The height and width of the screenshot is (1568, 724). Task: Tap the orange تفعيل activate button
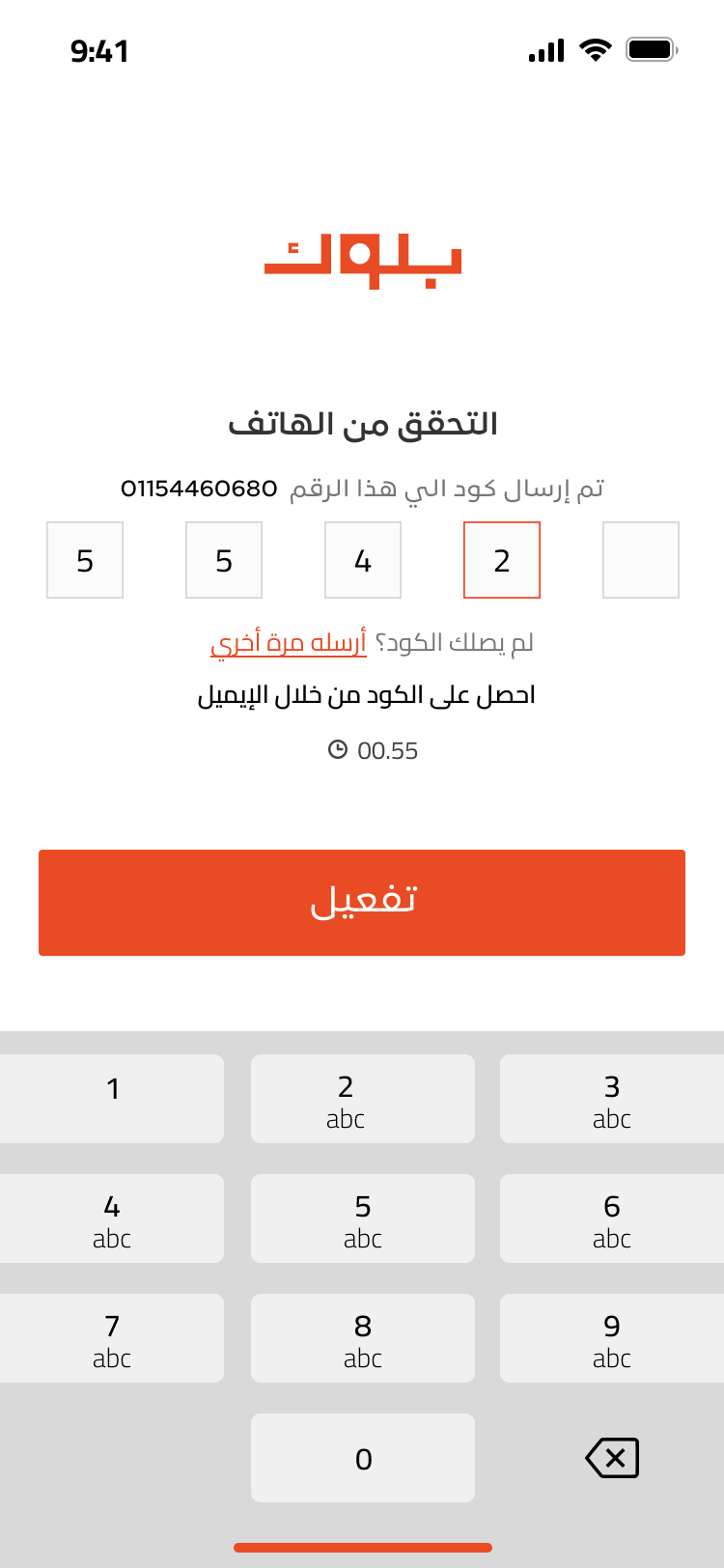coord(362,903)
